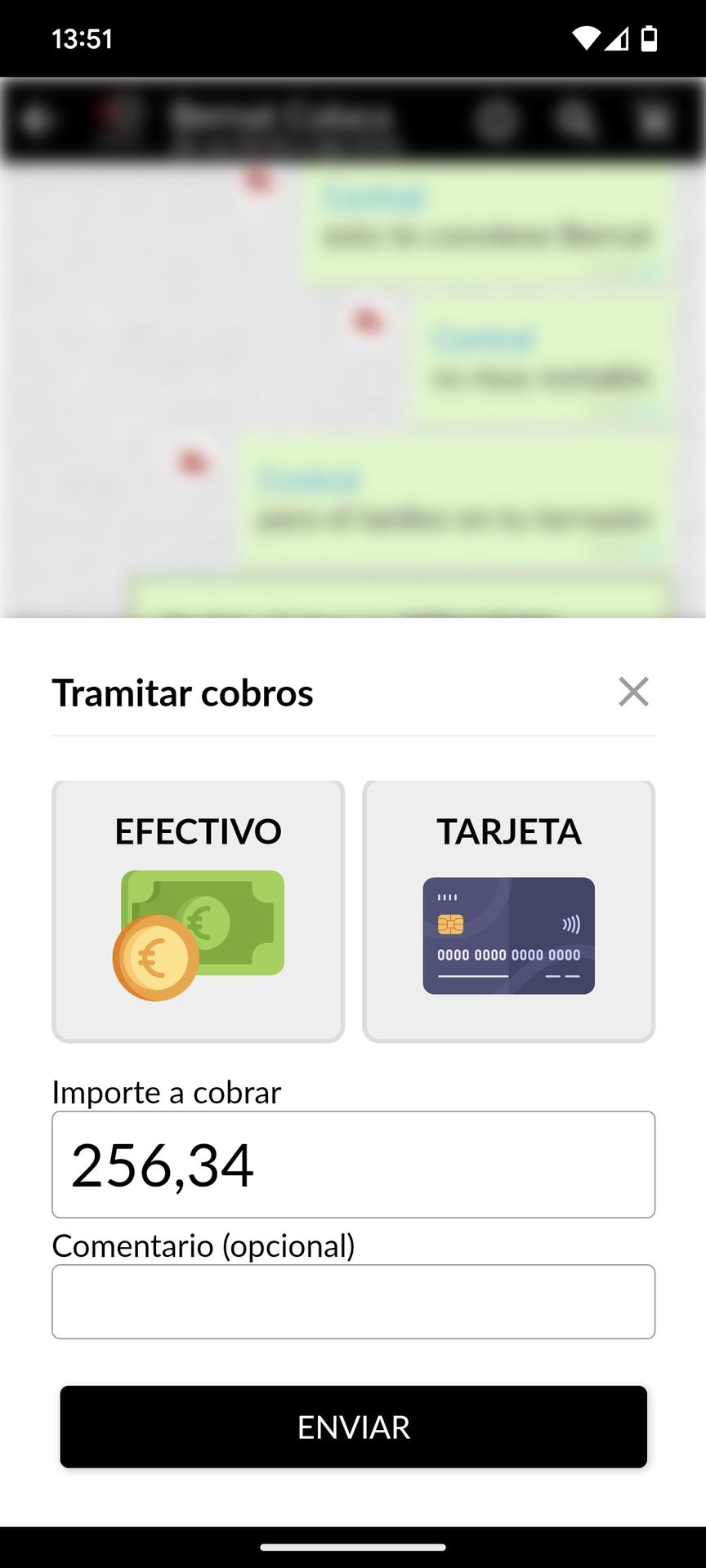706x1568 pixels.
Task: Focus the Comentario (opcional) field
Action: coord(353,1302)
